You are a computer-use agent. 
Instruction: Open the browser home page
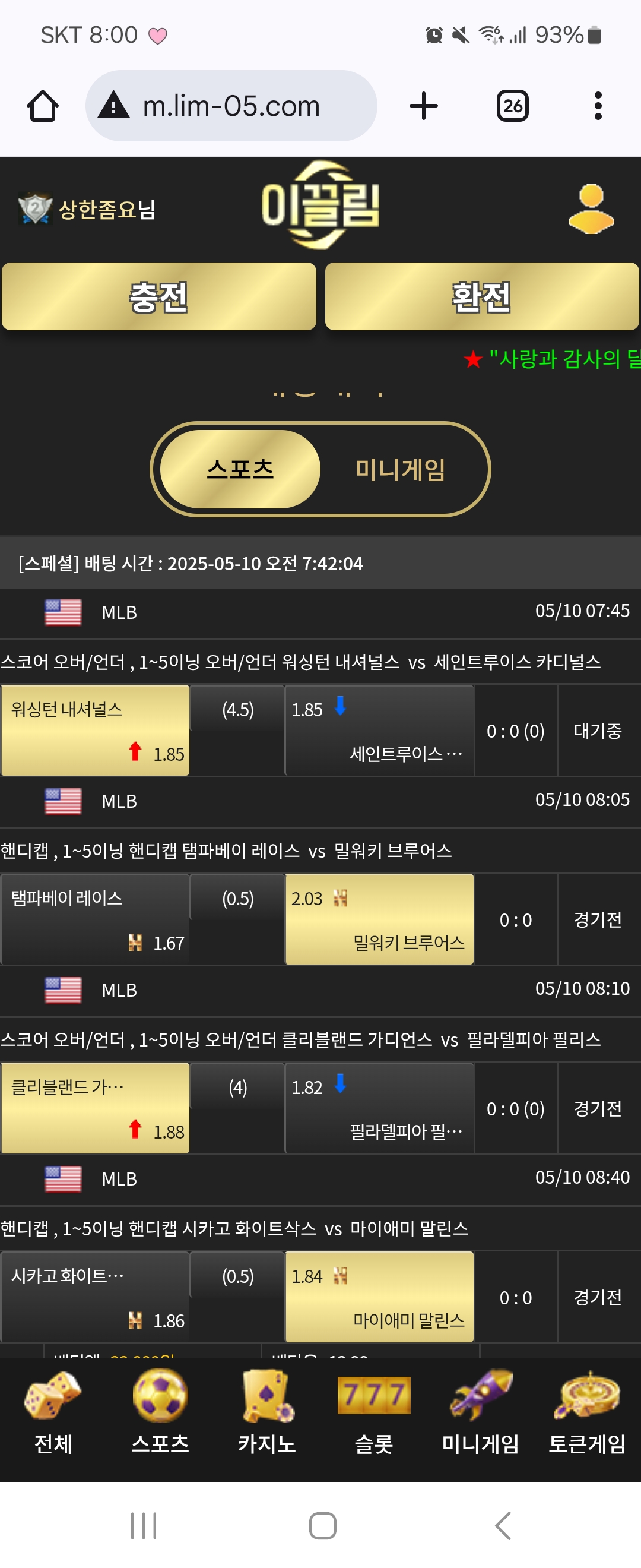tap(43, 106)
